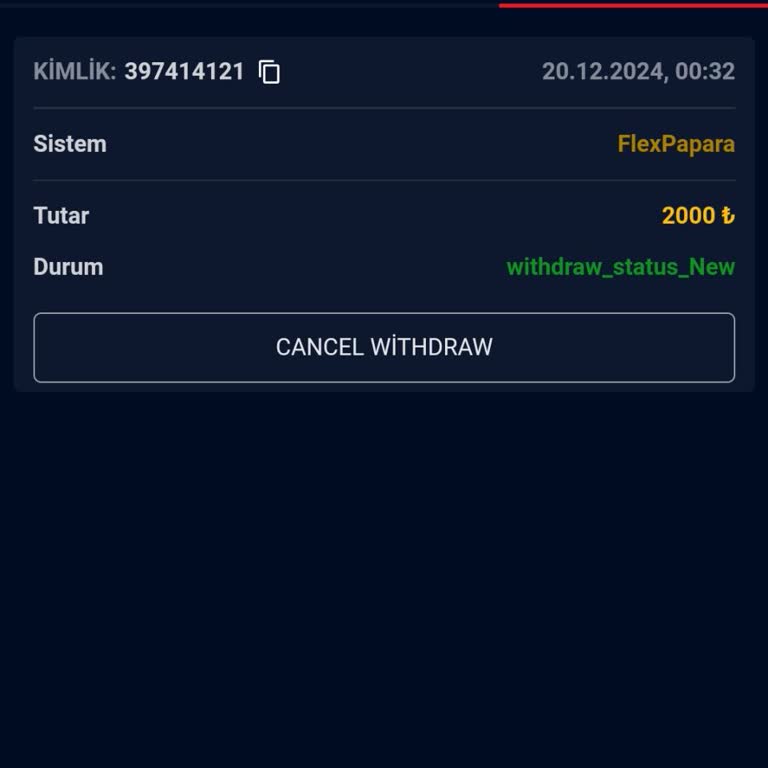Tap the Cancel Withdraw button
768x768 pixels.
(384, 347)
